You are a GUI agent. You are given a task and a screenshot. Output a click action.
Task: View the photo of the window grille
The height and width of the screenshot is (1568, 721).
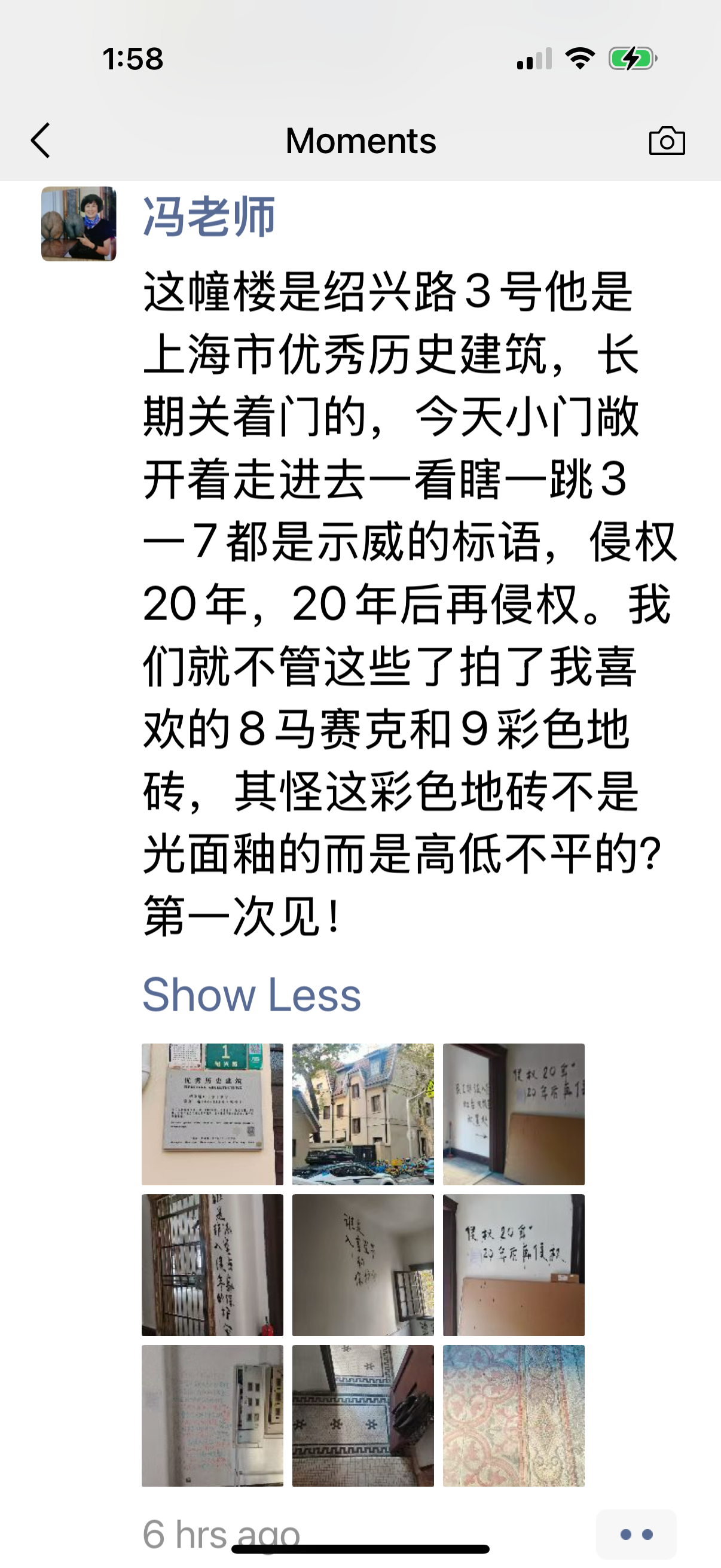[212, 1265]
